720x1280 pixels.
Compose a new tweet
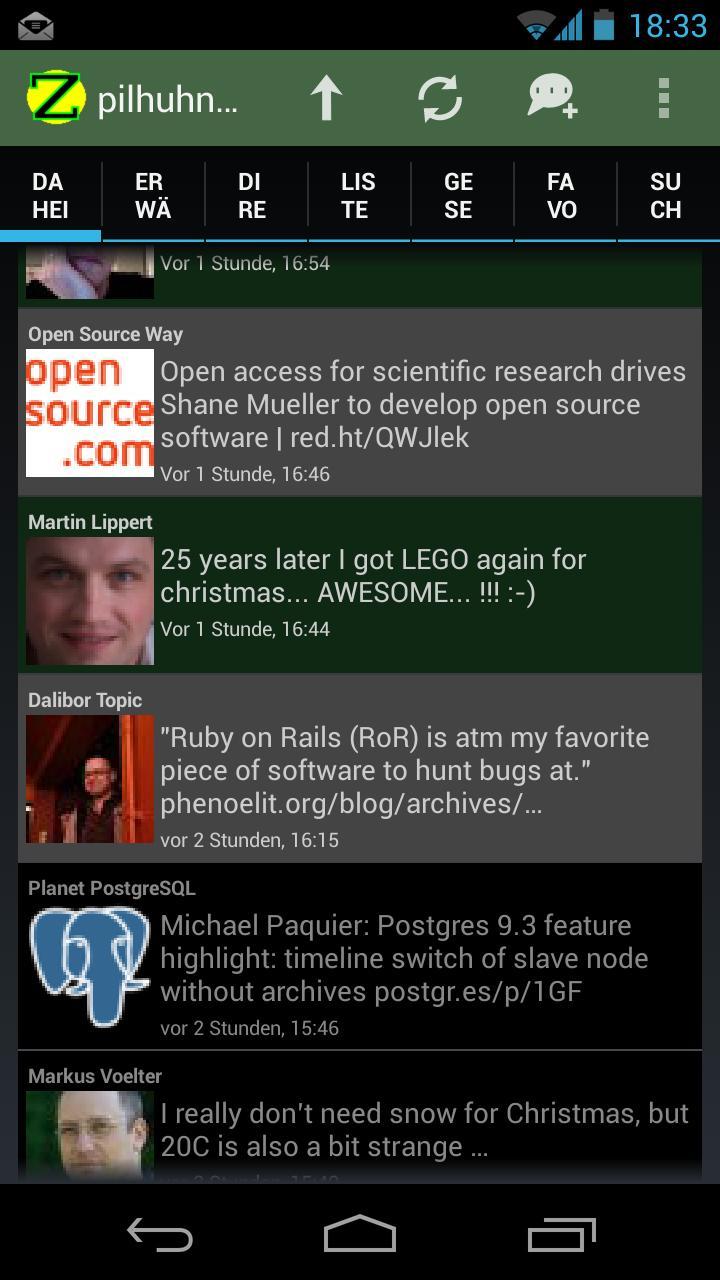552,99
